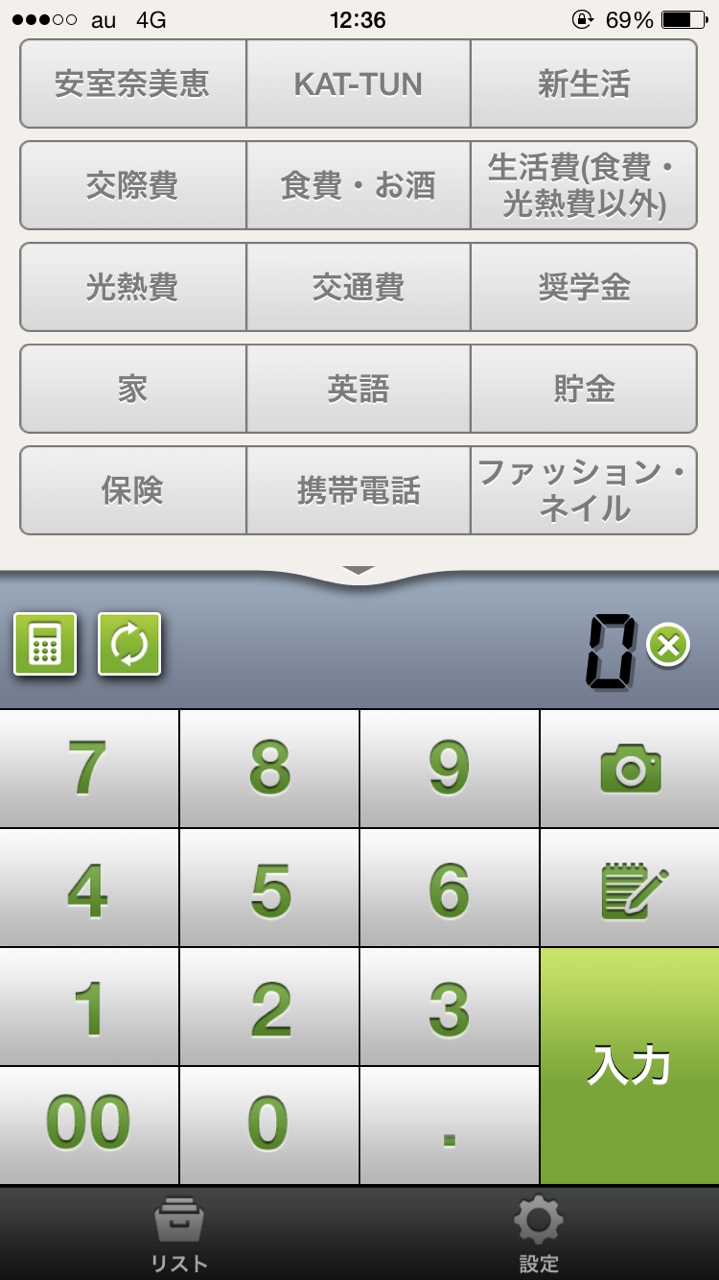
Task: Collapse the category panel with the down arrow
Action: (359, 570)
